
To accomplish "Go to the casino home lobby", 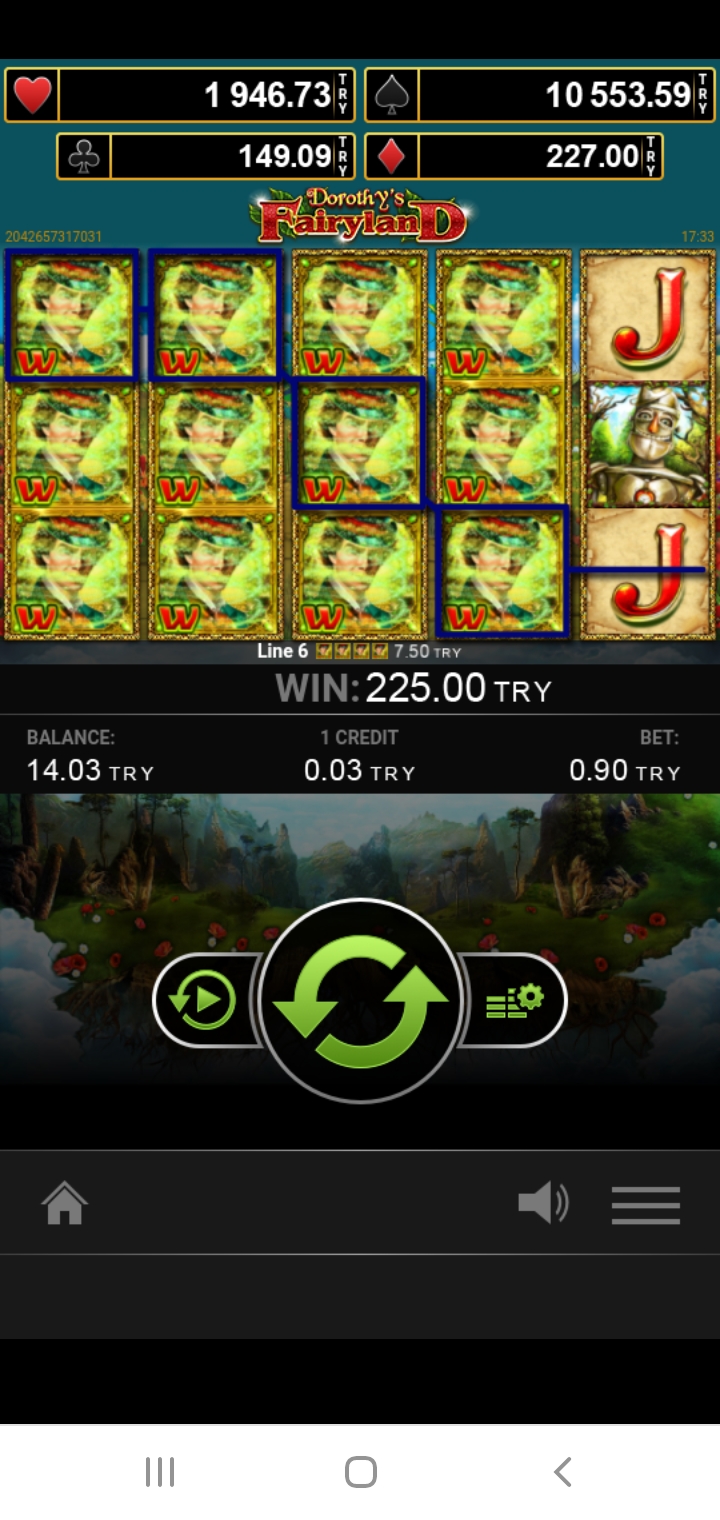I will point(65,1203).
